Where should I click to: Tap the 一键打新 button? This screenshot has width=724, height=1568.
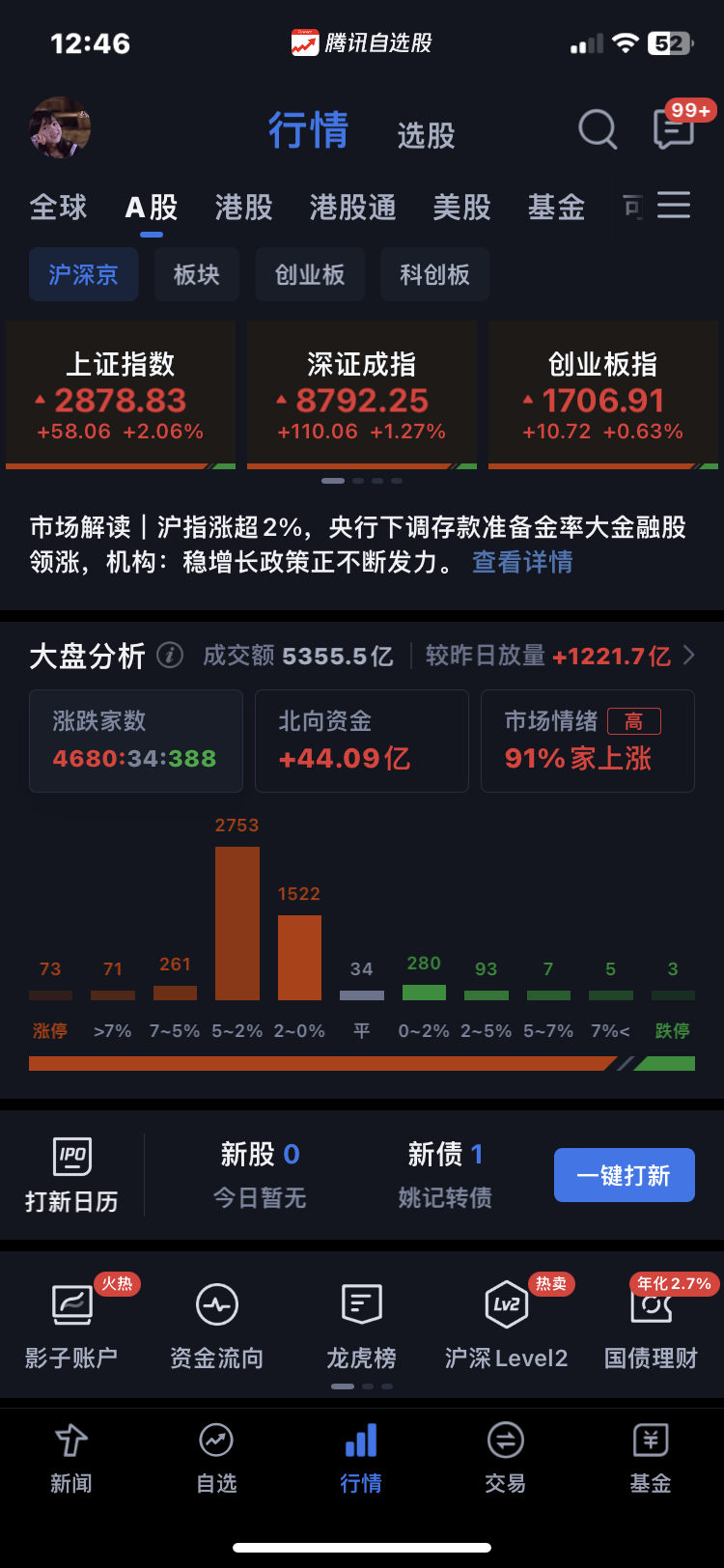[x=625, y=1175]
